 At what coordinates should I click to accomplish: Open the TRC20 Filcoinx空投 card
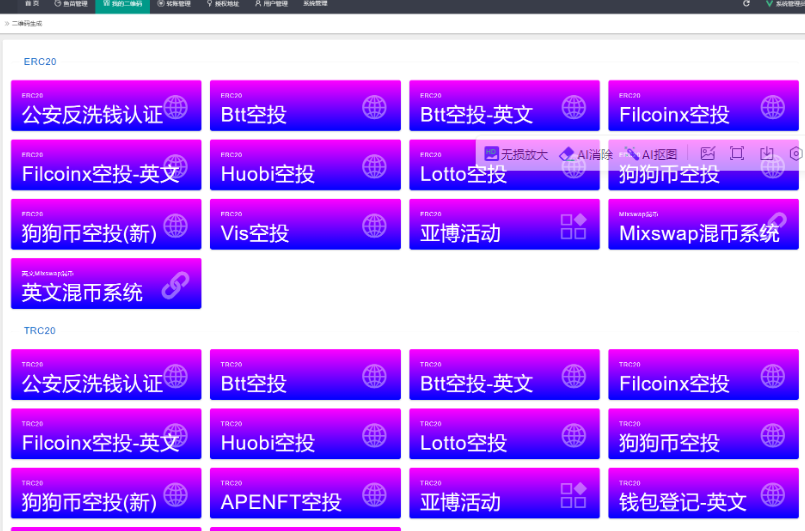pyautogui.click(x=703, y=375)
